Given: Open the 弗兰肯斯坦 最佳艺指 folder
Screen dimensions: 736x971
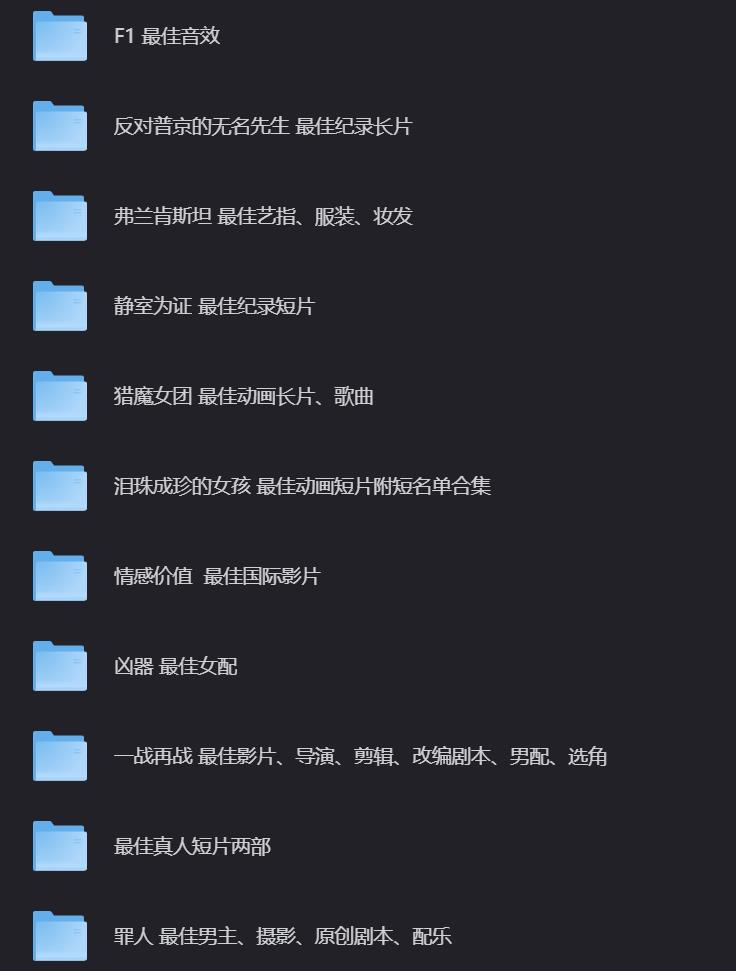Looking at the screenshot, I should 262,217.
